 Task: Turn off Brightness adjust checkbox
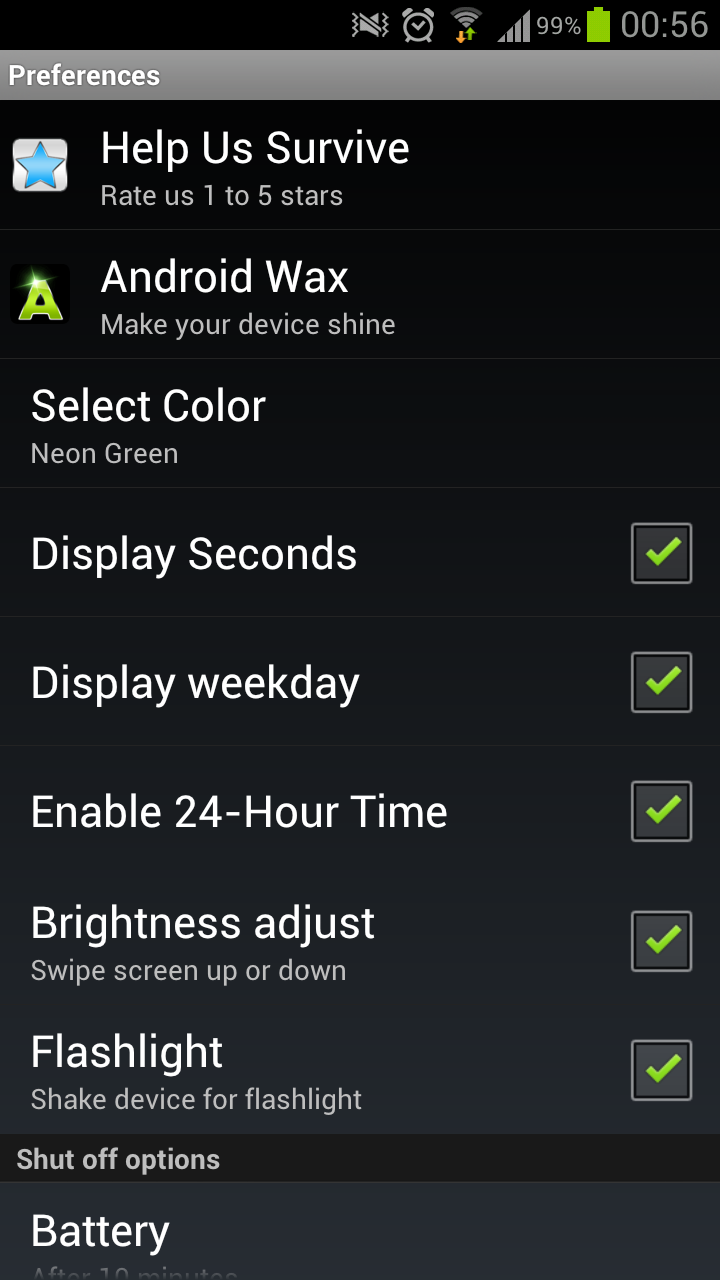[661, 941]
